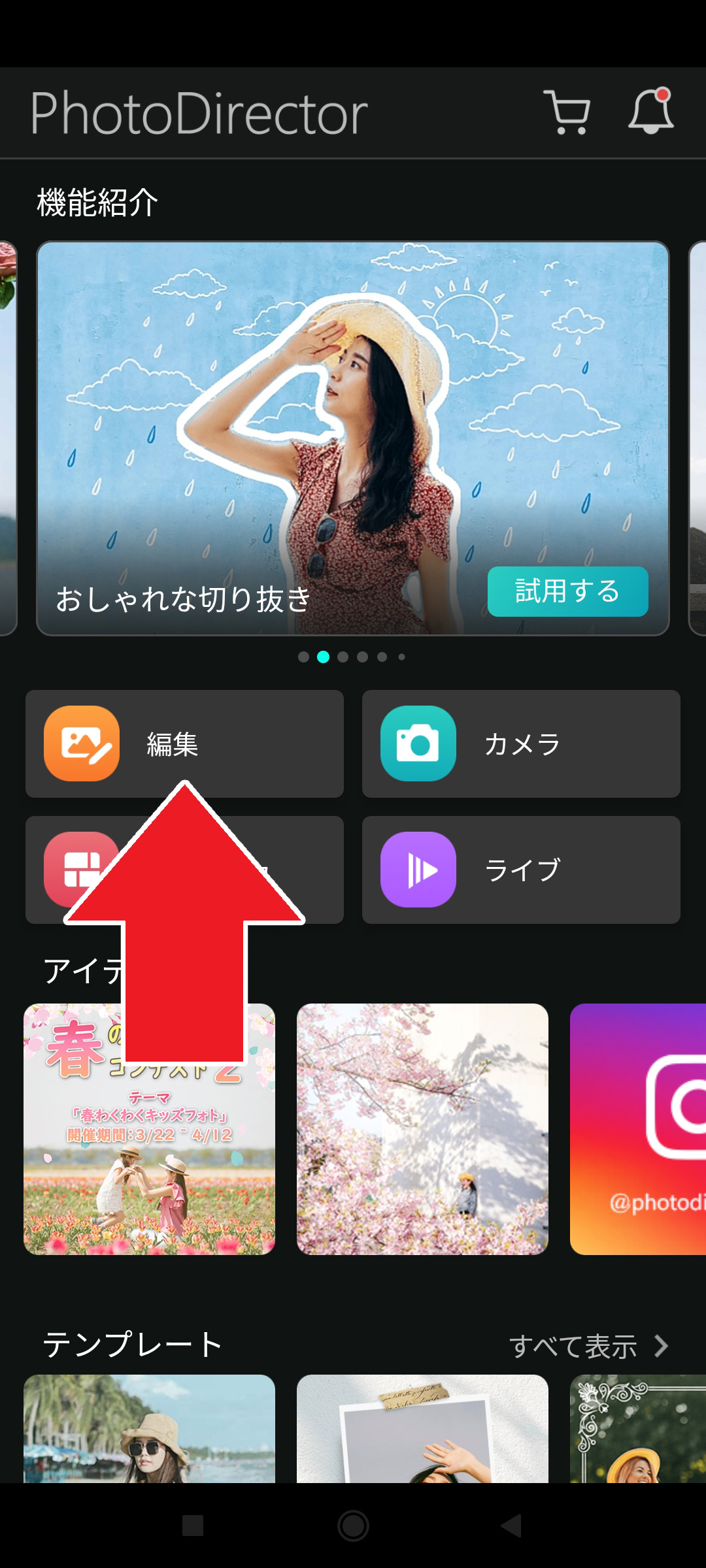Tap the 試用する button
The height and width of the screenshot is (1568, 706).
pos(567,591)
